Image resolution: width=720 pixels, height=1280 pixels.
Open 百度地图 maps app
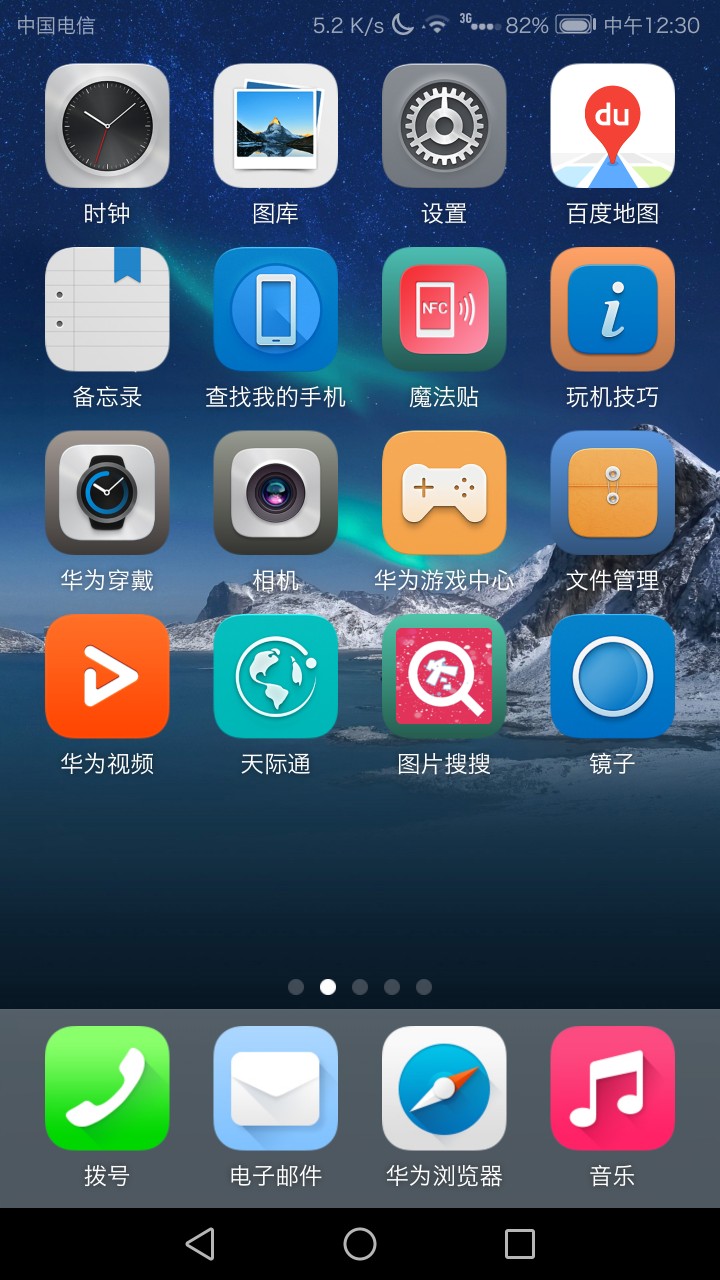(612, 126)
